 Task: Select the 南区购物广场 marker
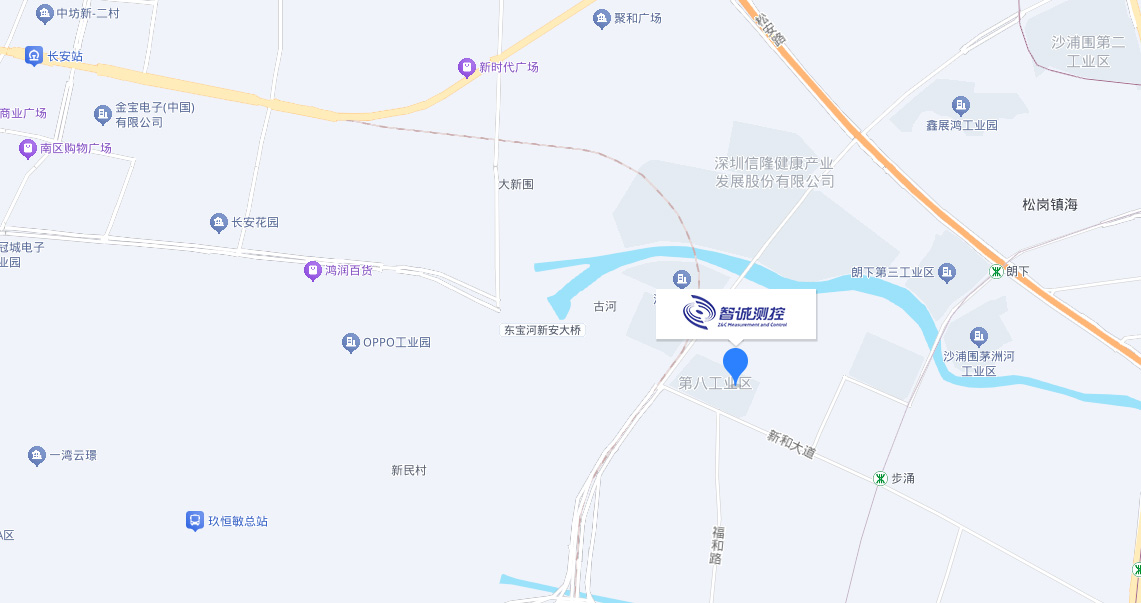(x=27, y=149)
